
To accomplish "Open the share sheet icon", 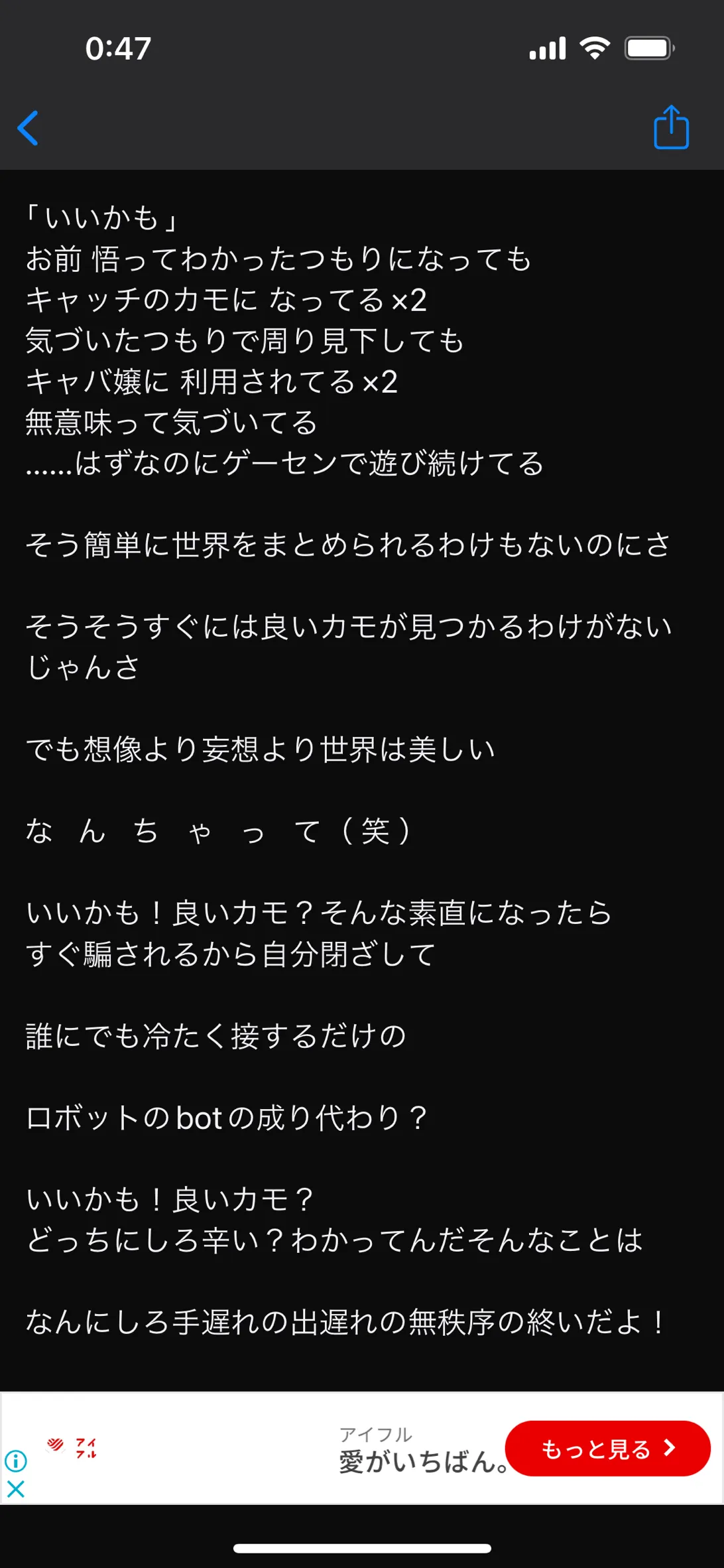I will pyautogui.click(x=671, y=127).
